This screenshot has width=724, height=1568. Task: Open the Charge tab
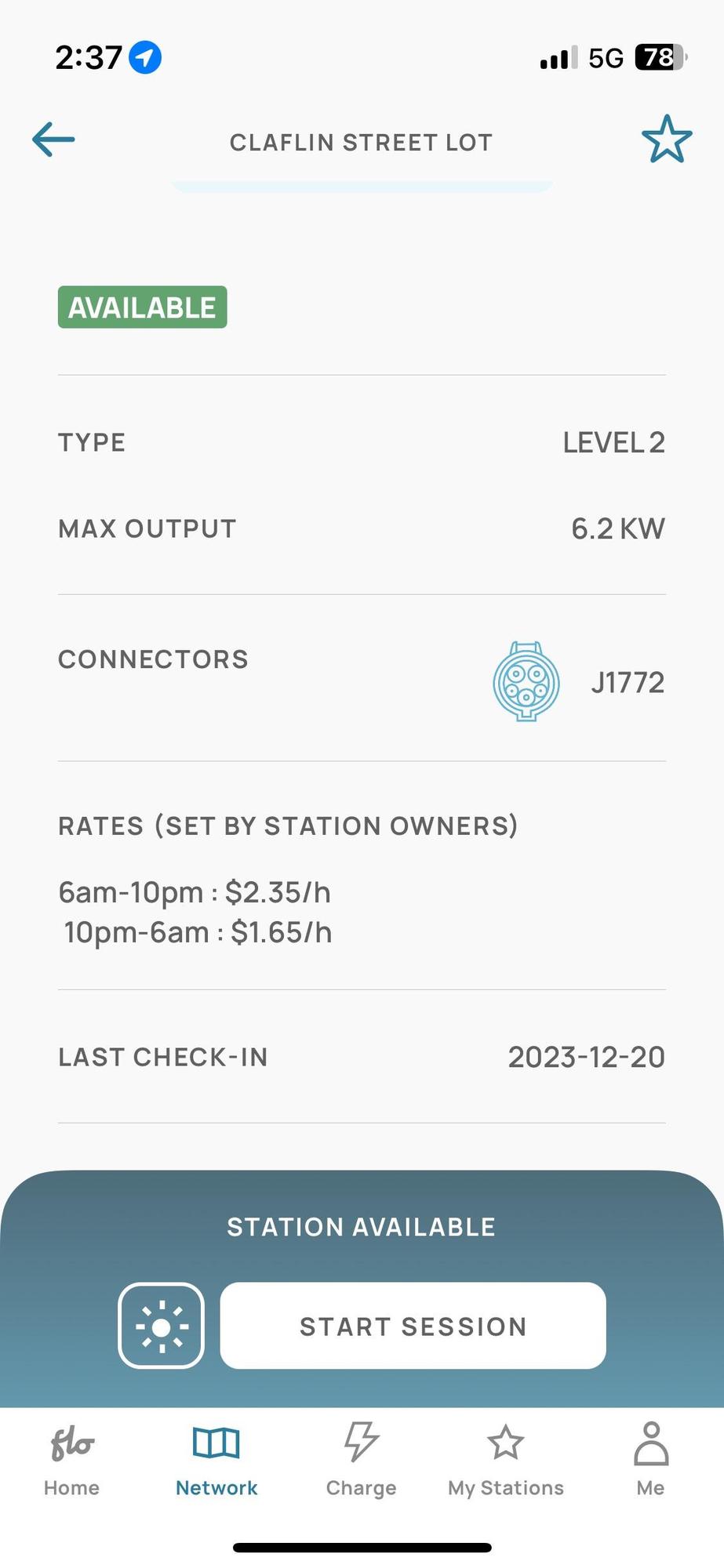[x=361, y=1460]
